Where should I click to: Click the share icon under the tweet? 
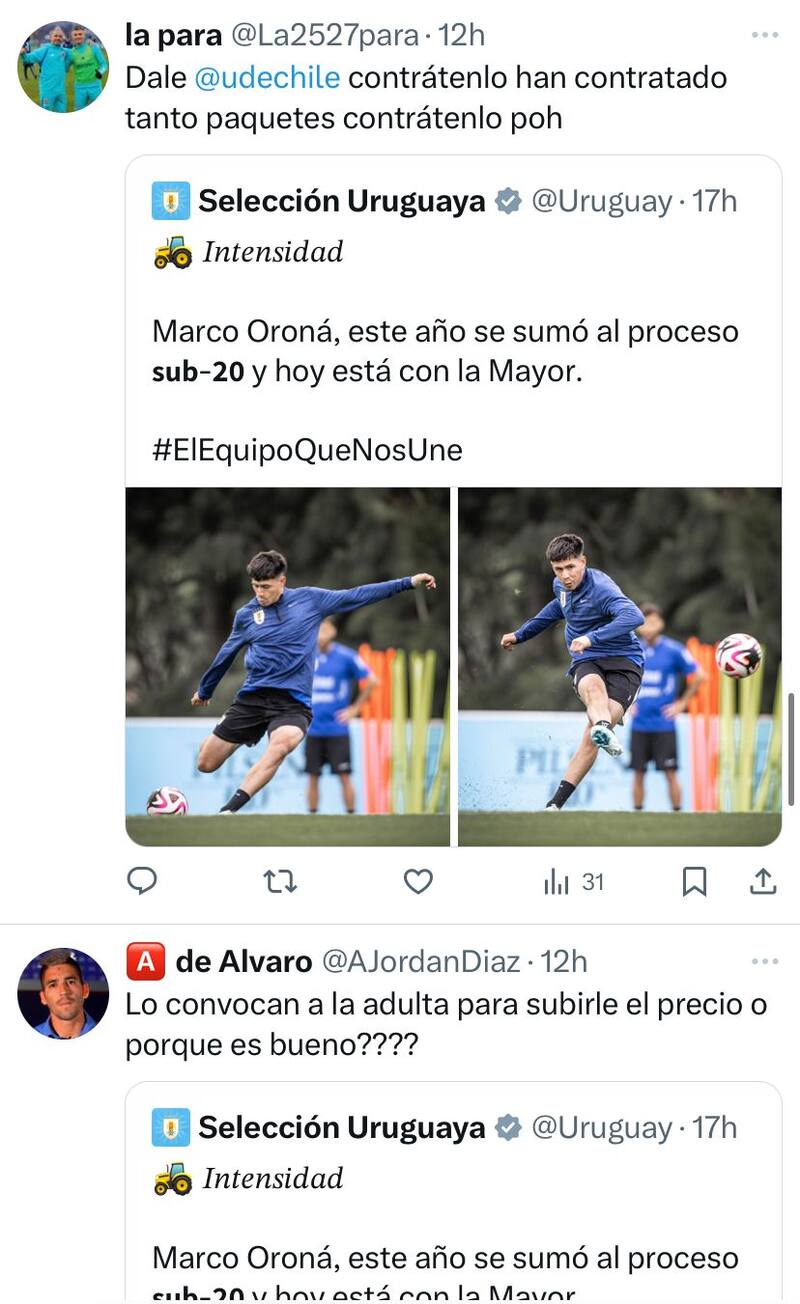coord(761,881)
